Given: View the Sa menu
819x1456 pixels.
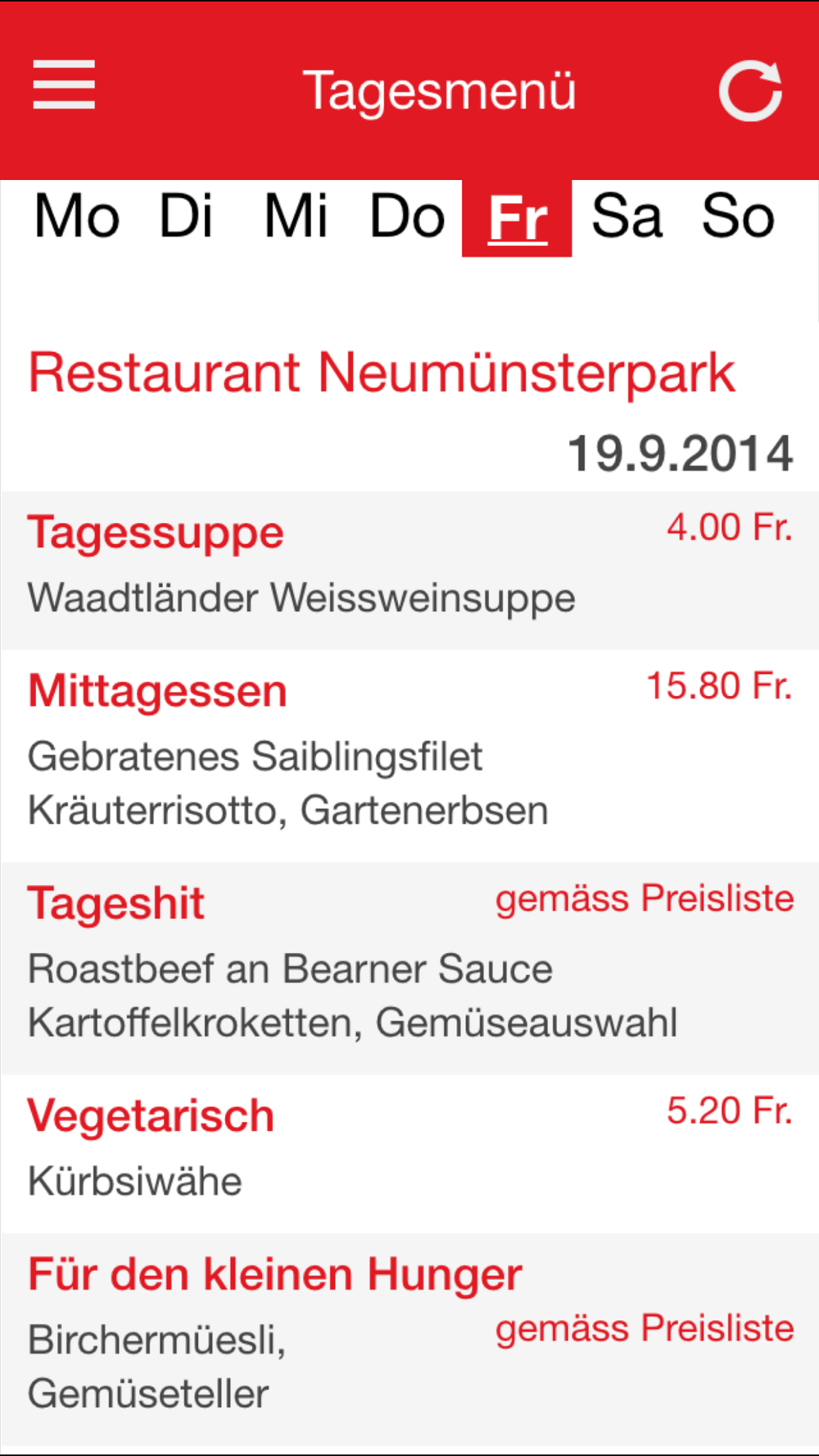Looking at the screenshot, I should tap(627, 217).
